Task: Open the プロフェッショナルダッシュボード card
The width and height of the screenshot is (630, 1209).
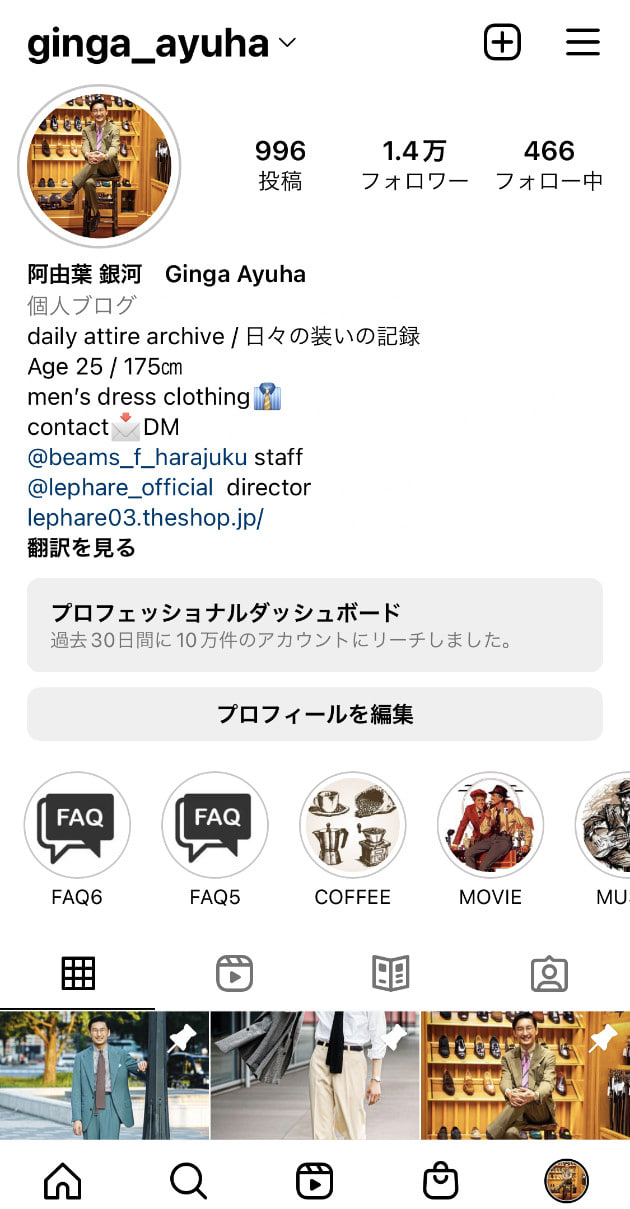Action: click(314, 625)
